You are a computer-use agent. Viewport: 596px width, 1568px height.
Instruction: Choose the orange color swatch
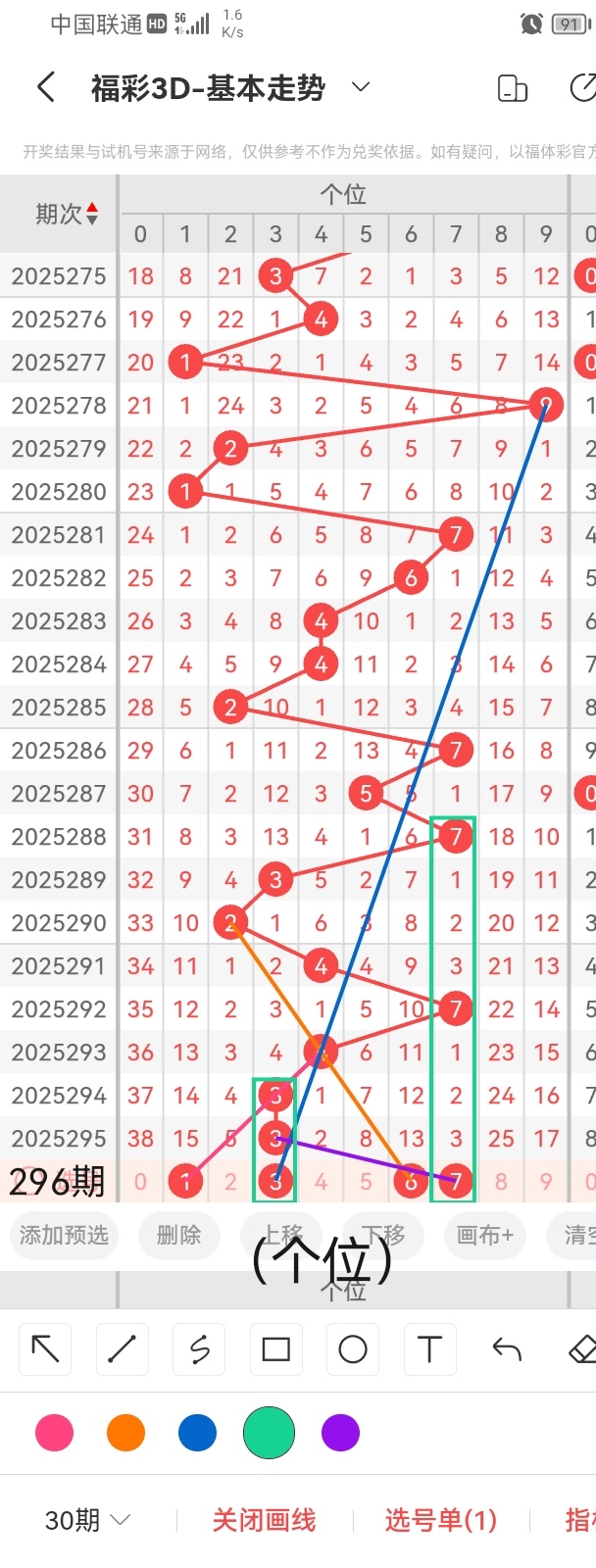125,1433
